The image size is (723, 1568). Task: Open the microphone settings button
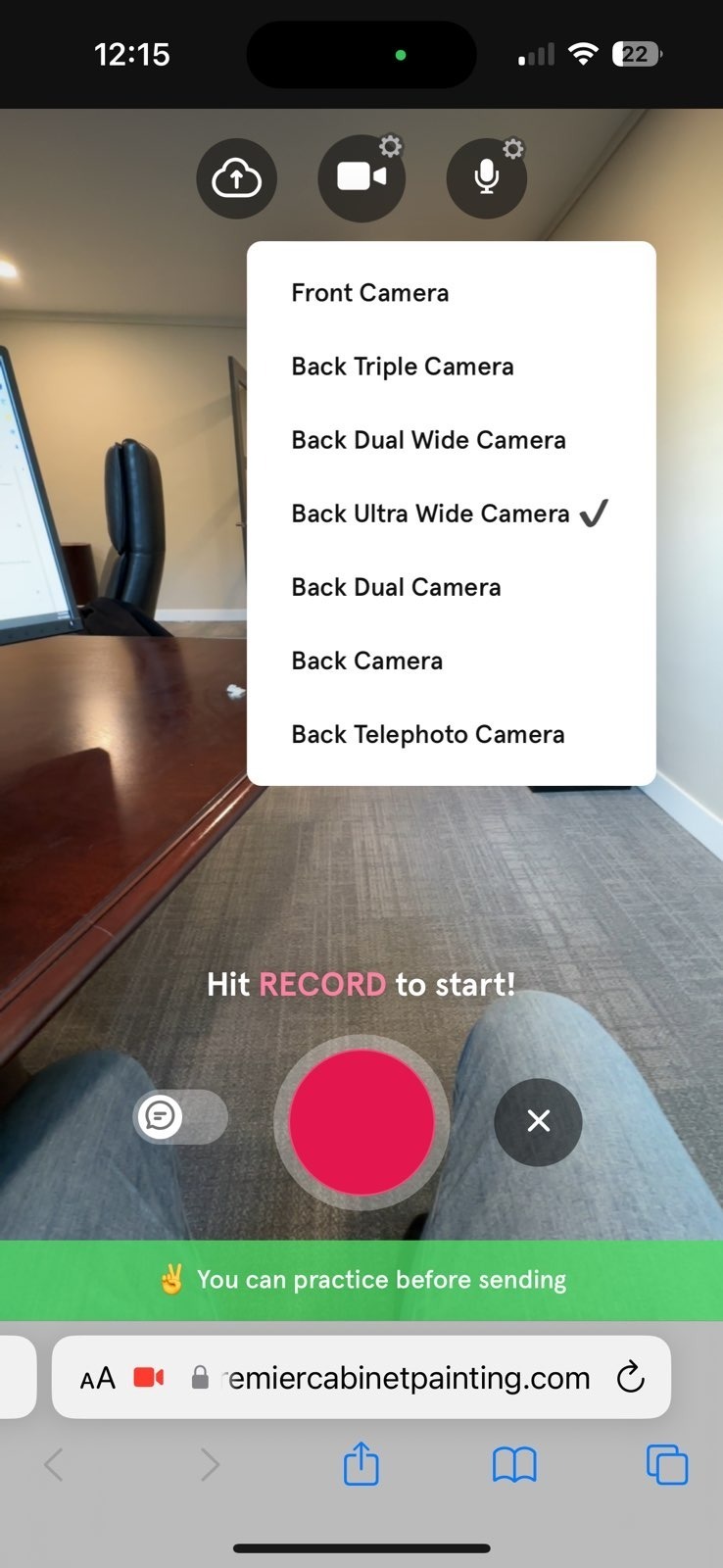point(487,178)
